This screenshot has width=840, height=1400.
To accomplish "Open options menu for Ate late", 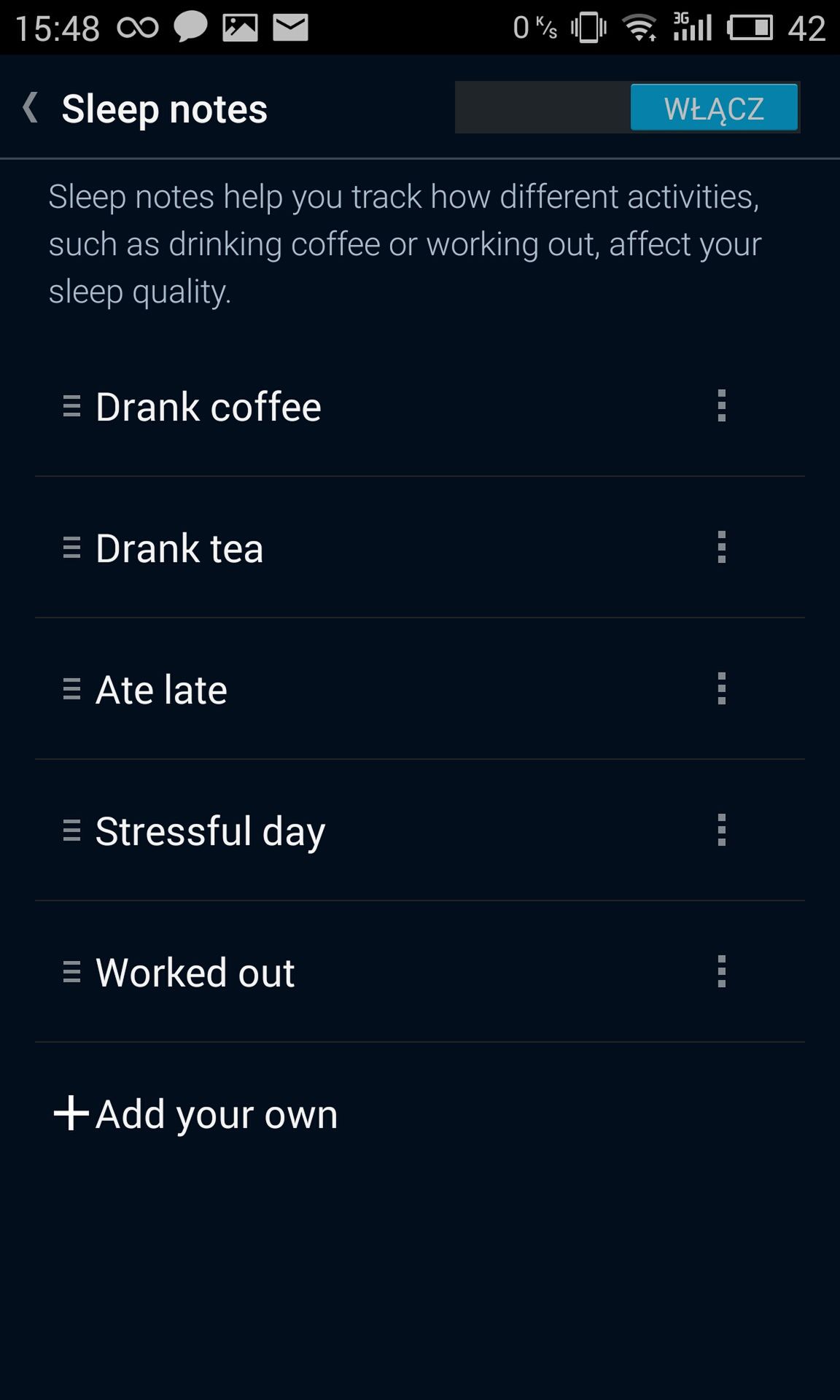I will (x=721, y=688).
